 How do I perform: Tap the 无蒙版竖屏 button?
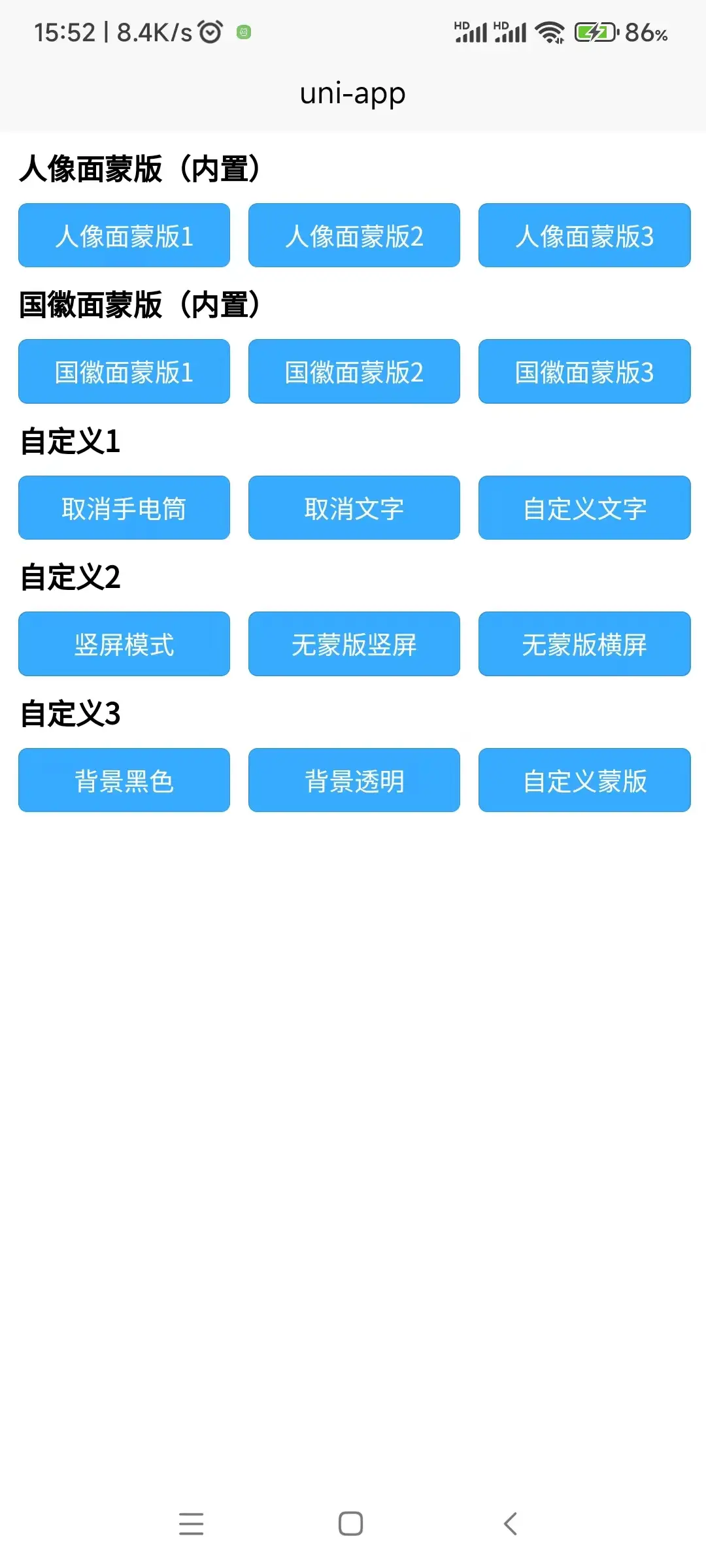(354, 644)
